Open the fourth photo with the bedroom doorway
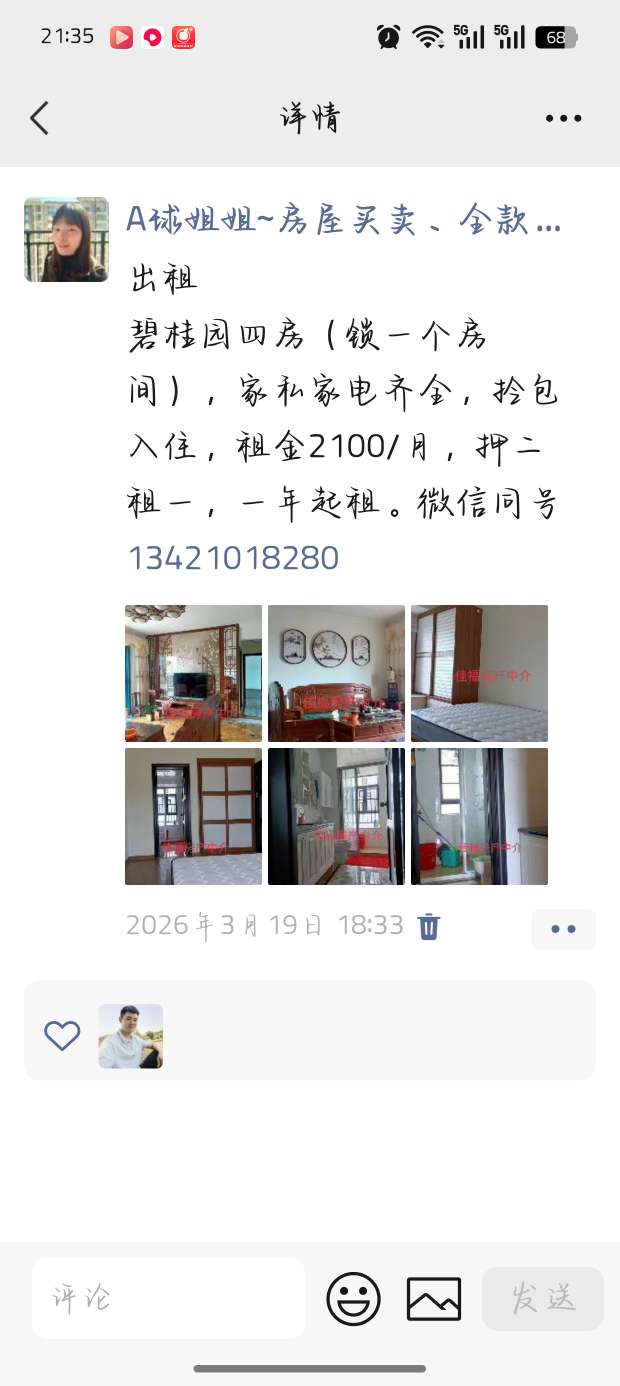620x1386 pixels. (193, 816)
